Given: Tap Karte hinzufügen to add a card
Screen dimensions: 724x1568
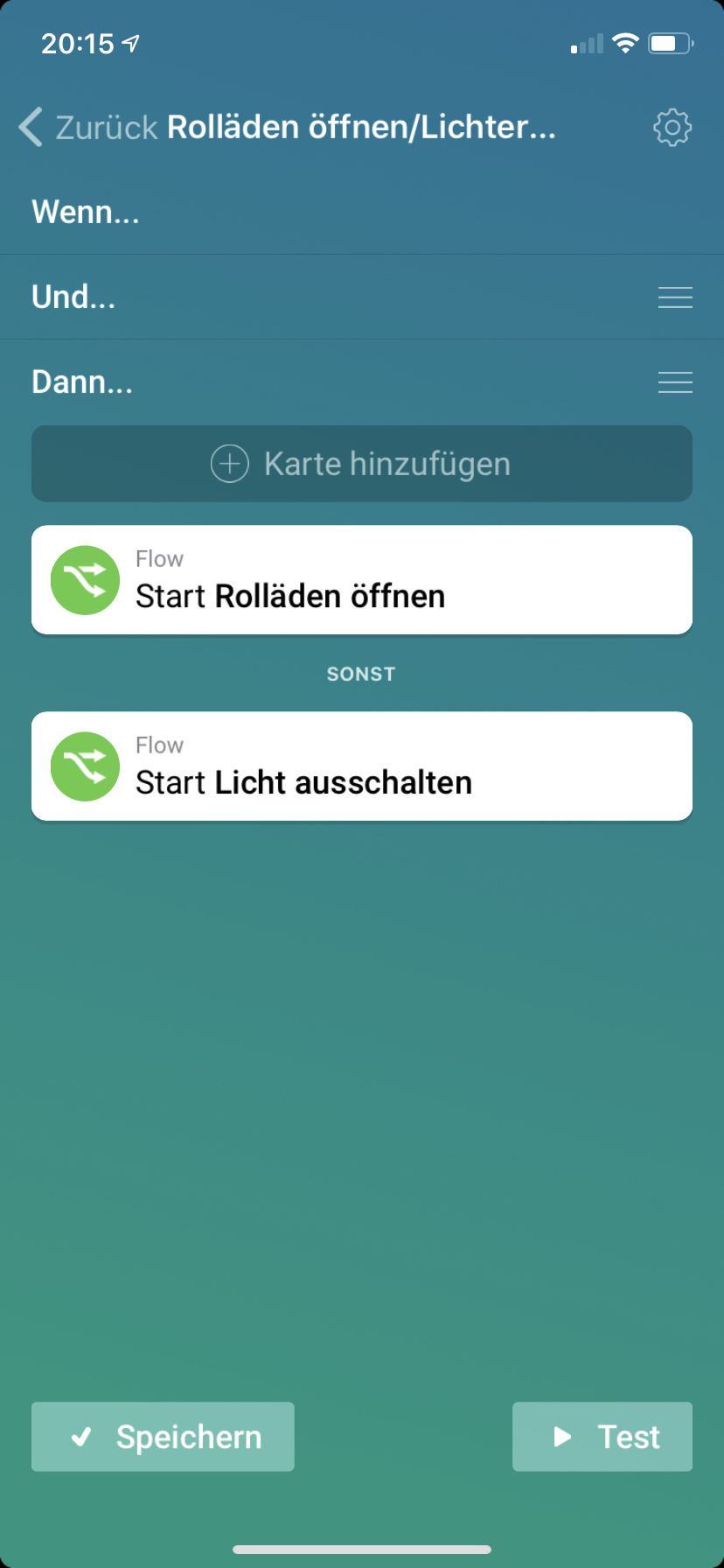Looking at the screenshot, I should pyautogui.click(x=361, y=464).
